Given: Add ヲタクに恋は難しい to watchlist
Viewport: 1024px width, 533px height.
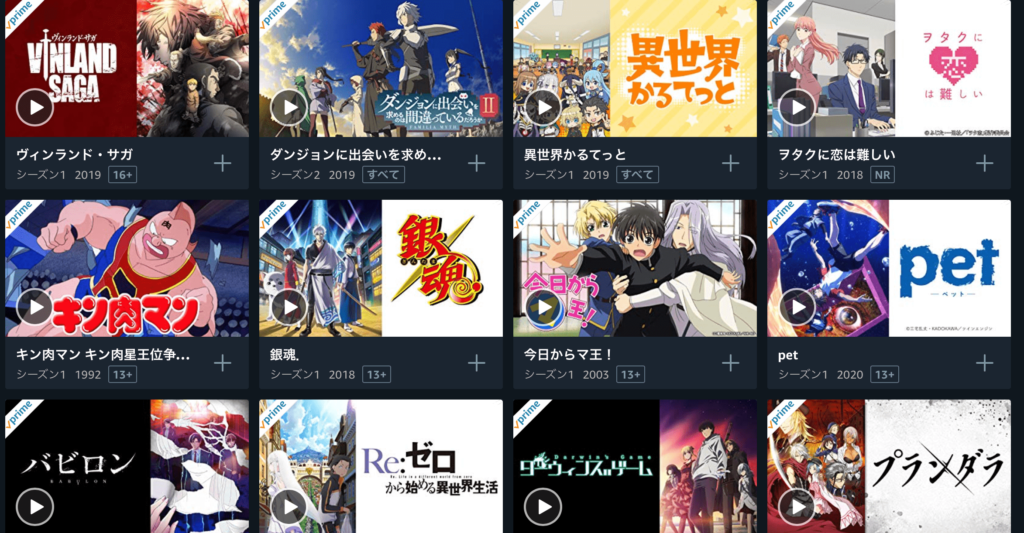Looking at the screenshot, I should click(x=985, y=163).
